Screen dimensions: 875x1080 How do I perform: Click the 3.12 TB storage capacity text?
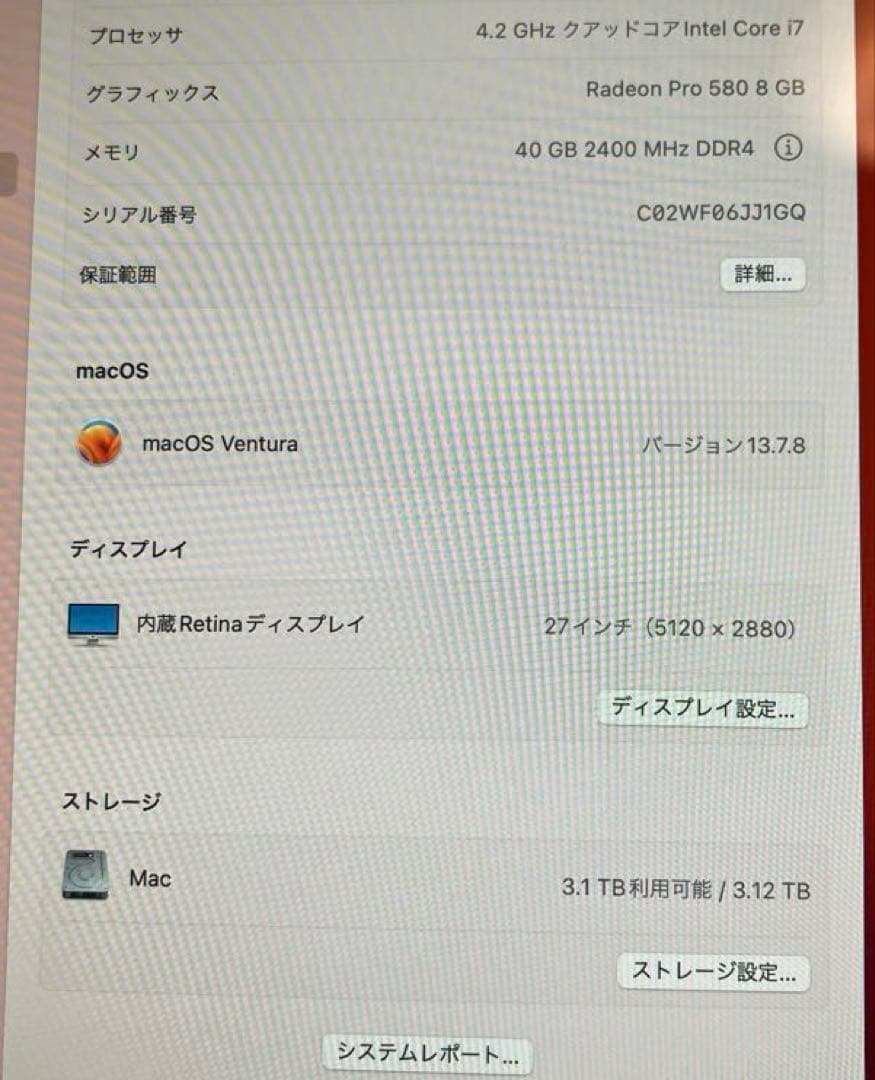point(770,889)
